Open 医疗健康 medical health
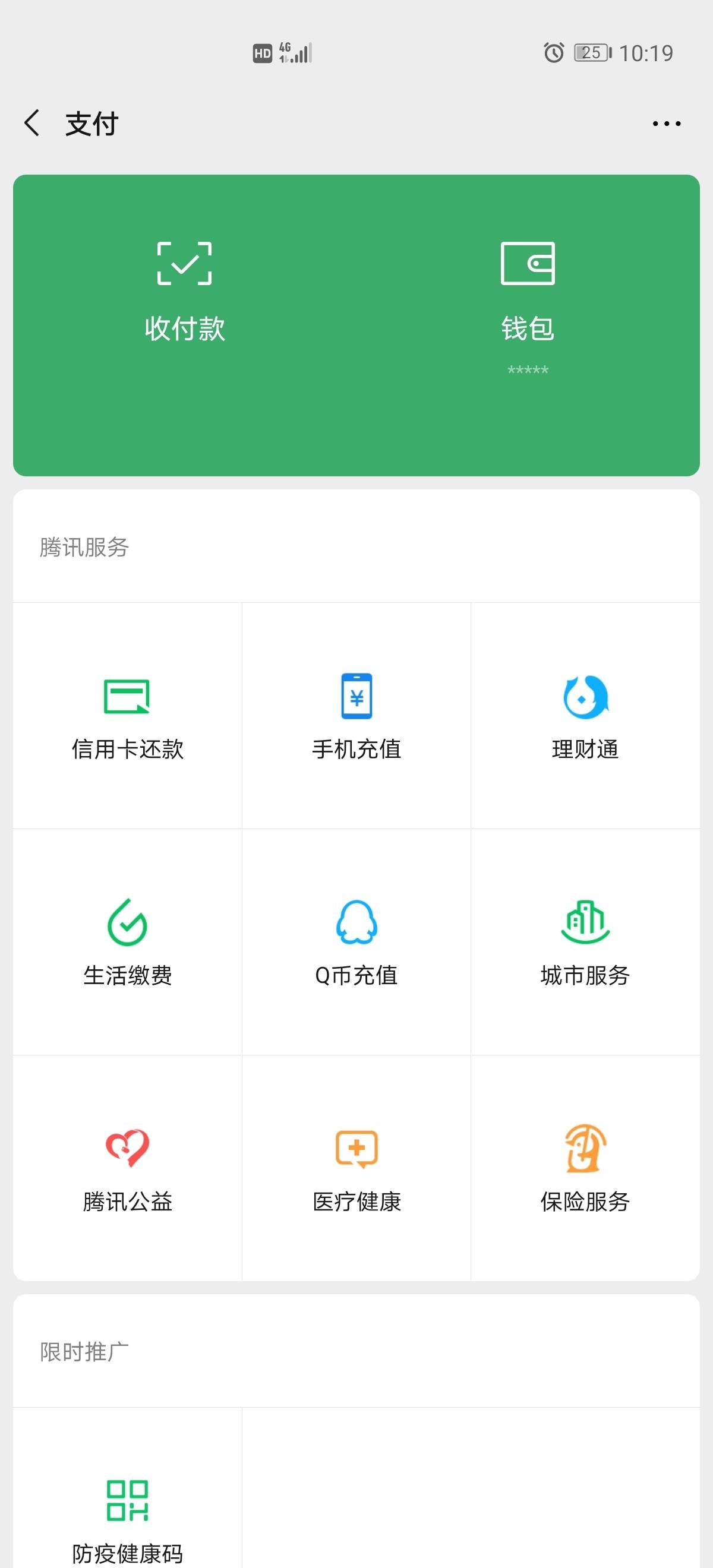Image resolution: width=713 pixels, height=1568 pixels. pos(356,1169)
